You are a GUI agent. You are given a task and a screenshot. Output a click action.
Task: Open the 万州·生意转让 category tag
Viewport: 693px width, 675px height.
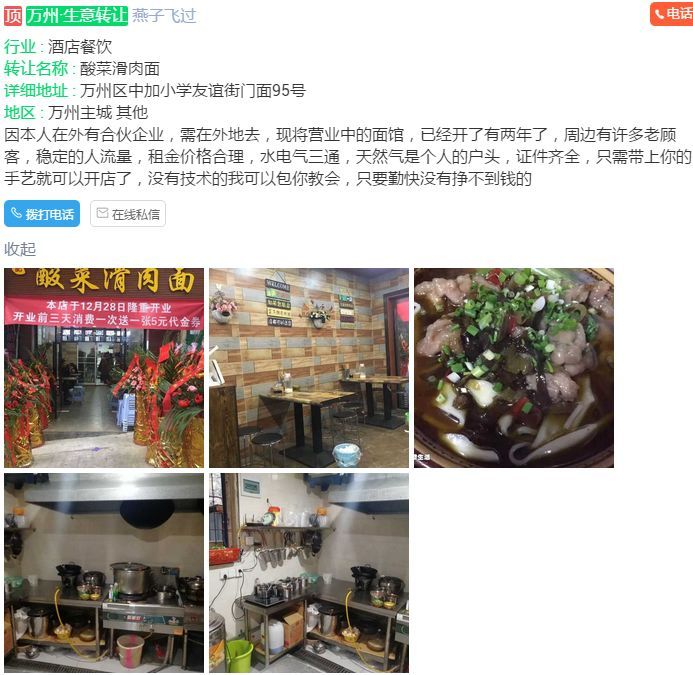(77, 15)
